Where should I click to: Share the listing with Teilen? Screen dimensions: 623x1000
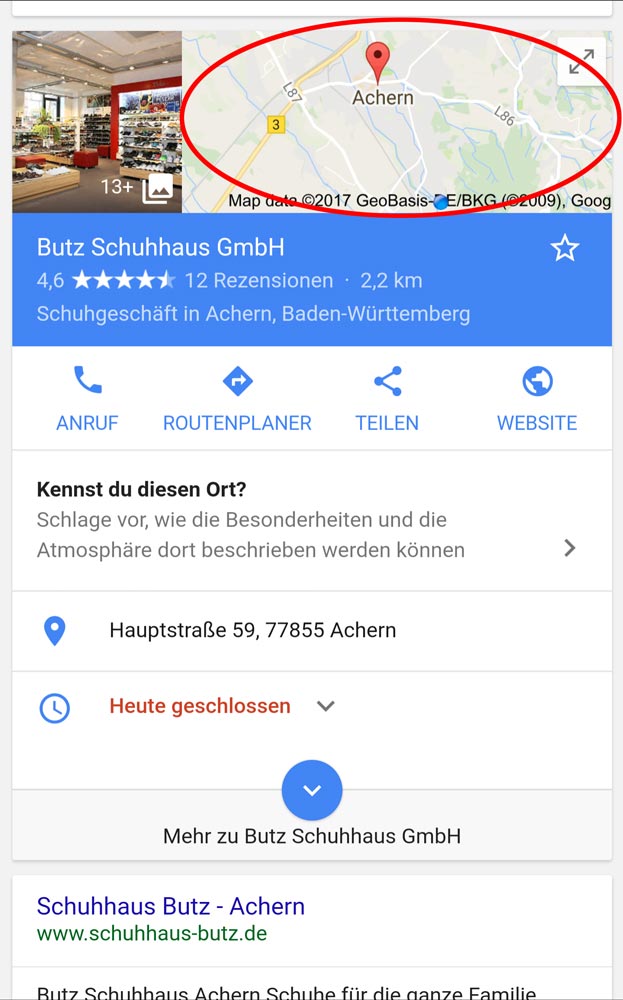[x=387, y=399]
